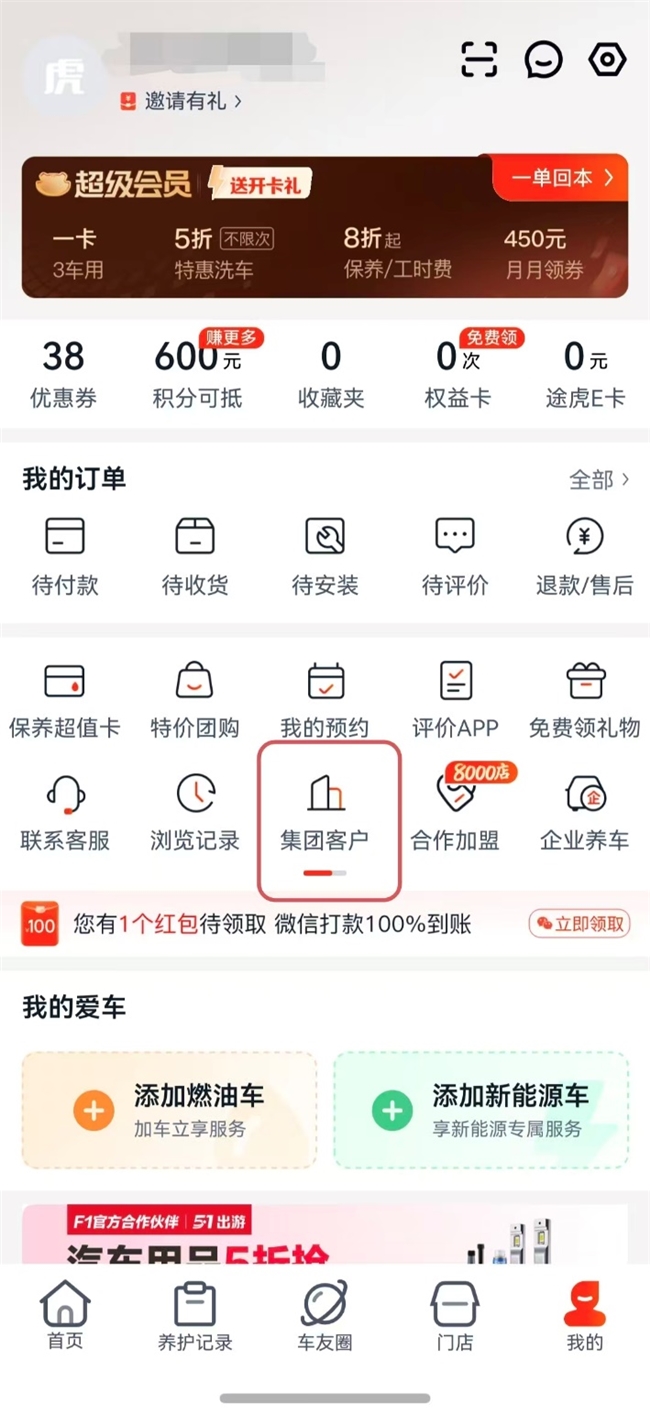Image resolution: width=650 pixels, height=1413 pixels.
Task: Switch to the 门店 tab
Action: tap(454, 1315)
